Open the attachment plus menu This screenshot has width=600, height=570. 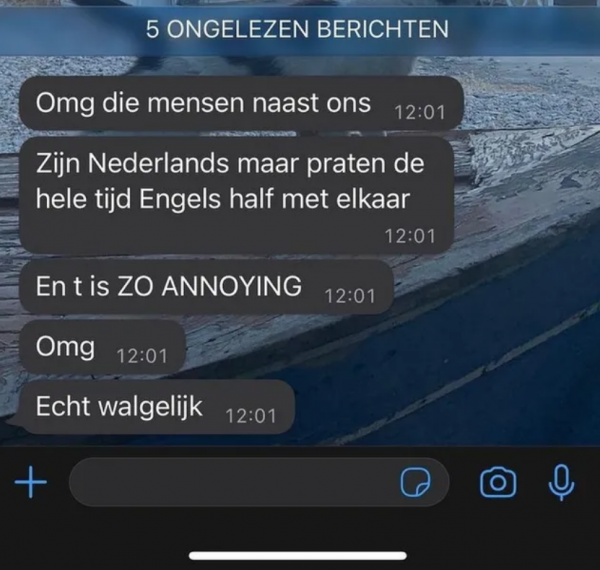[31, 483]
